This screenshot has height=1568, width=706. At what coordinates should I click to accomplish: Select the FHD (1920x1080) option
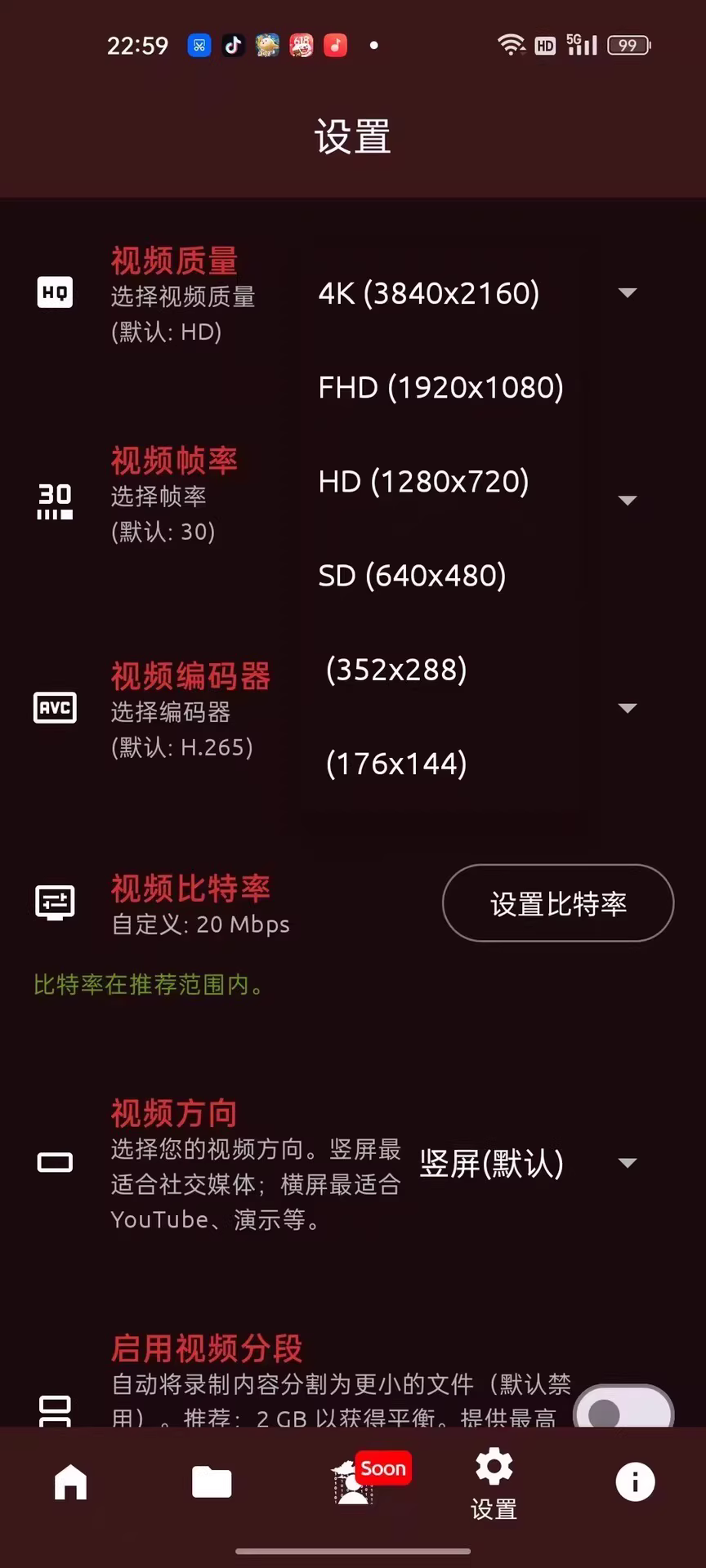[440, 386]
